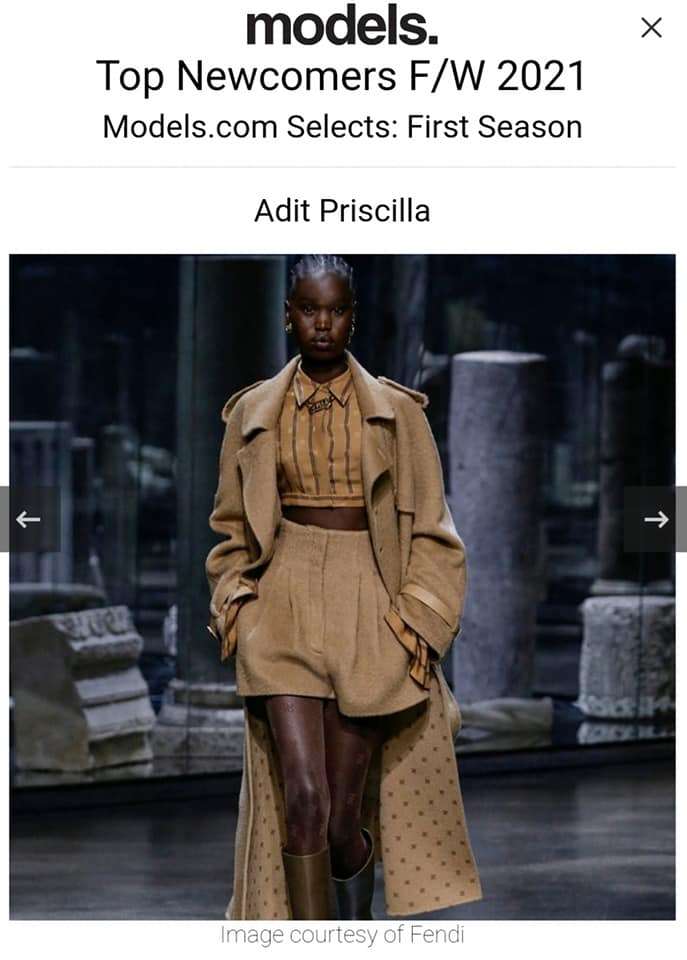Go to the previous newcomer slide
This screenshot has height=960, width=687.
pos(29,519)
